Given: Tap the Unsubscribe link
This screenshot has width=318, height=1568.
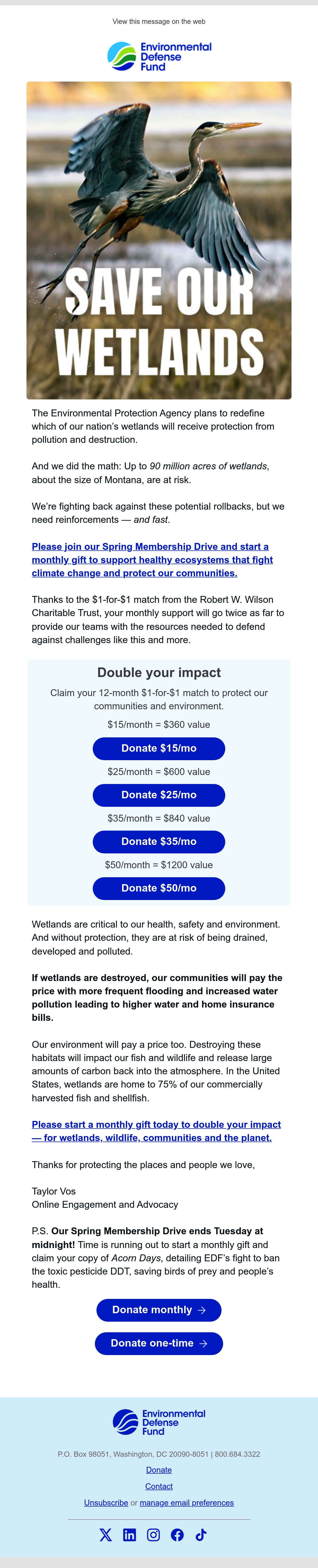Looking at the screenshot, I should [x=106, y=1502].
